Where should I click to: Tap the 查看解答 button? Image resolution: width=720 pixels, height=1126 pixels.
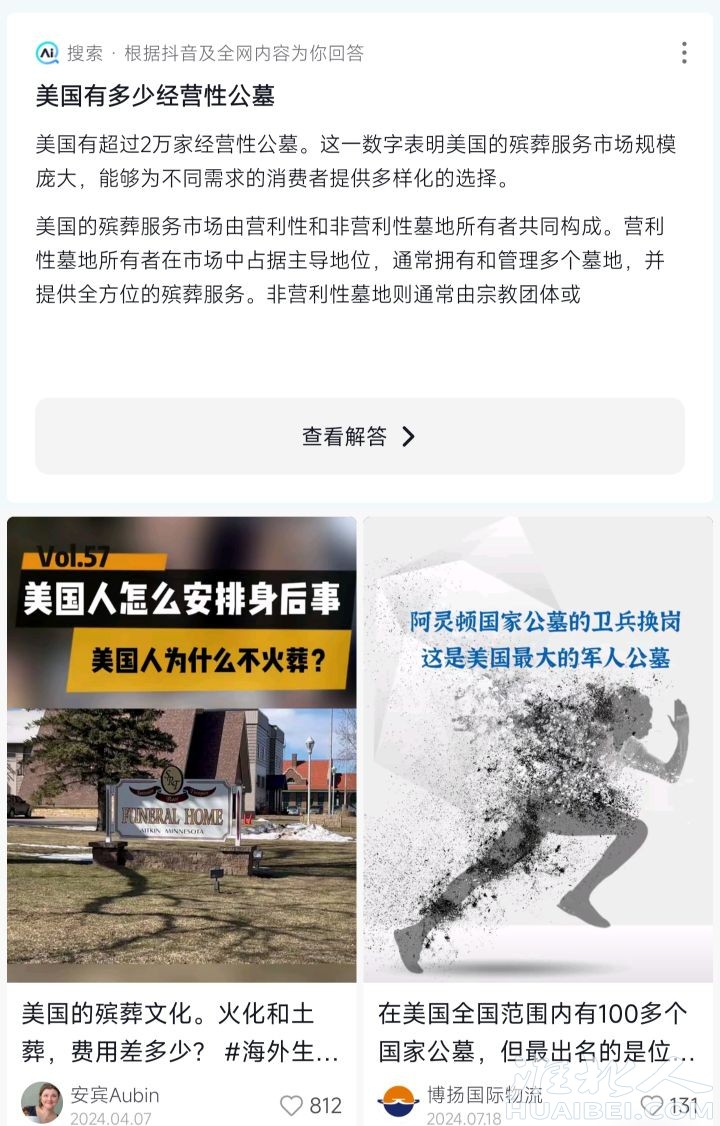coord(360,436)
